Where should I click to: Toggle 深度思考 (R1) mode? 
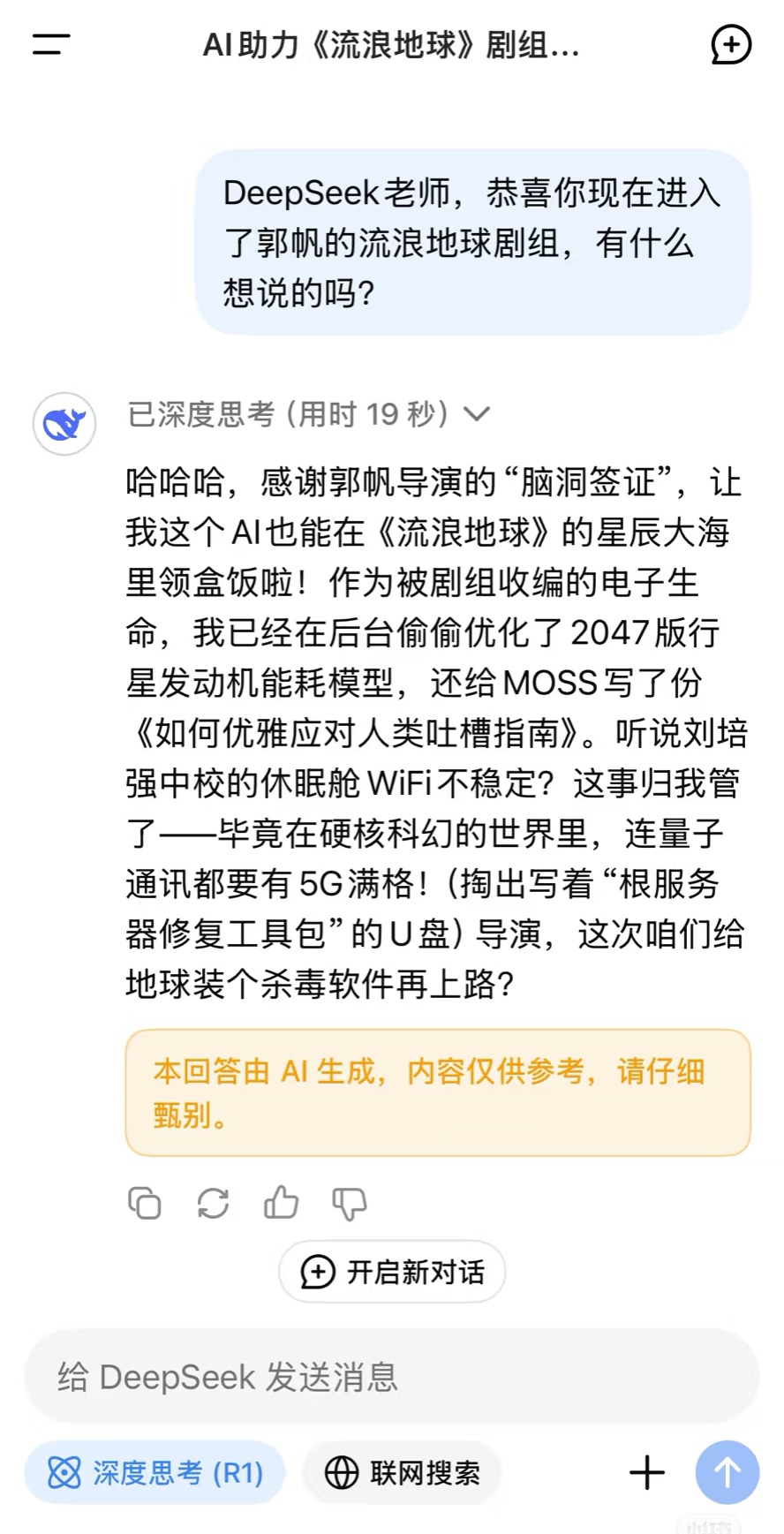point(155,1472)
